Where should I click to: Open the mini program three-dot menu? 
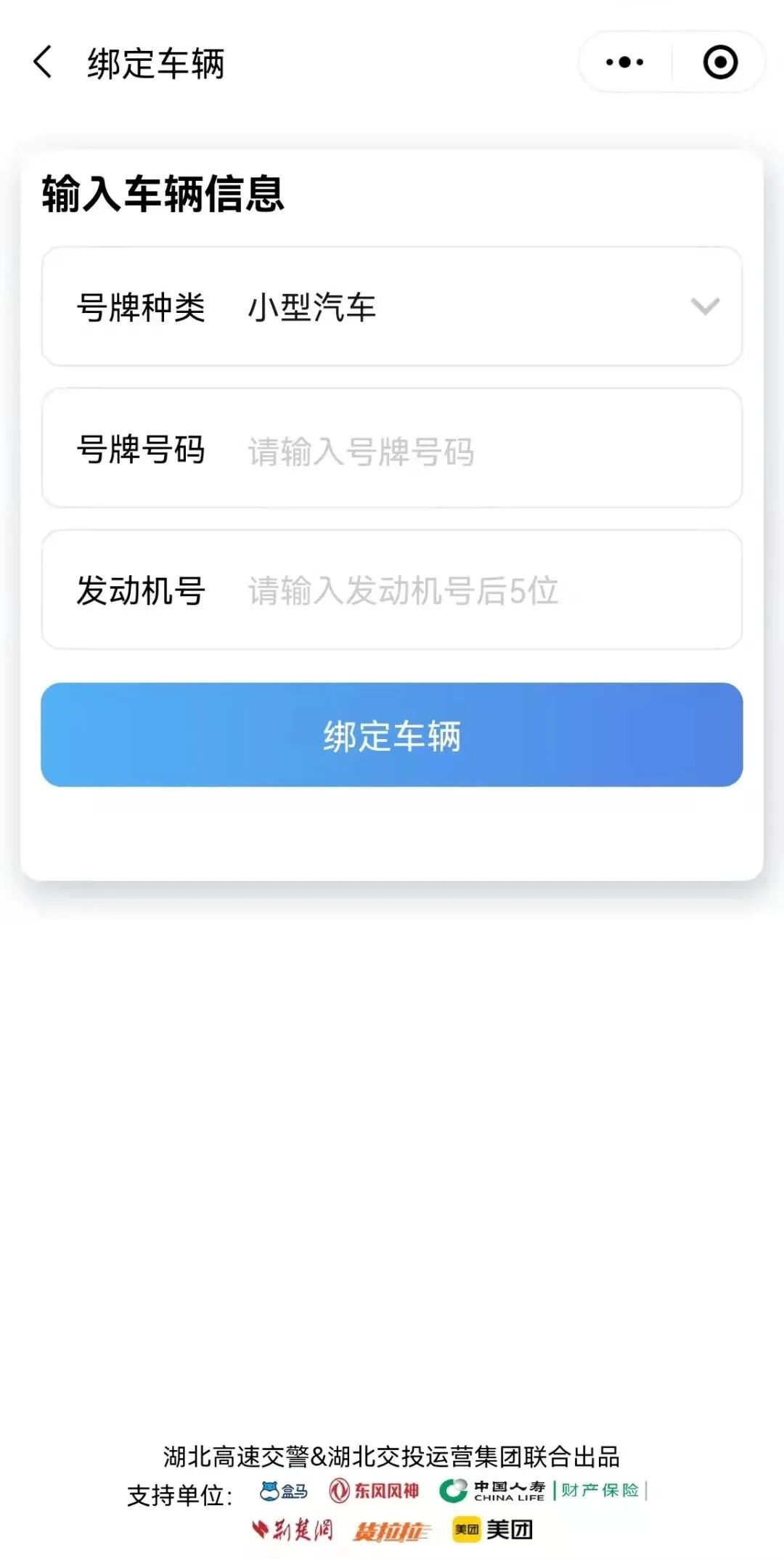[625, 62]
